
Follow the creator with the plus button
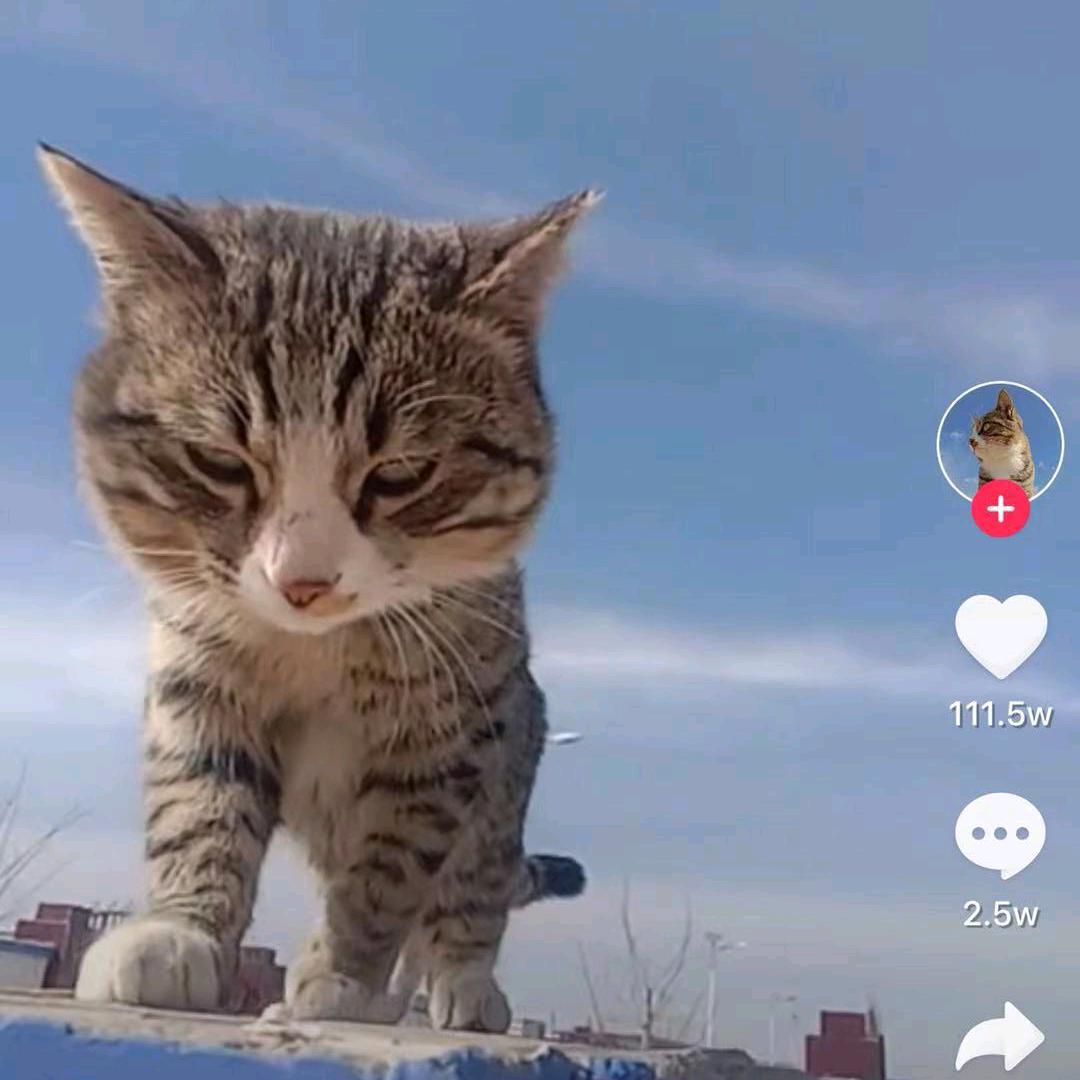coord(1000,509)
